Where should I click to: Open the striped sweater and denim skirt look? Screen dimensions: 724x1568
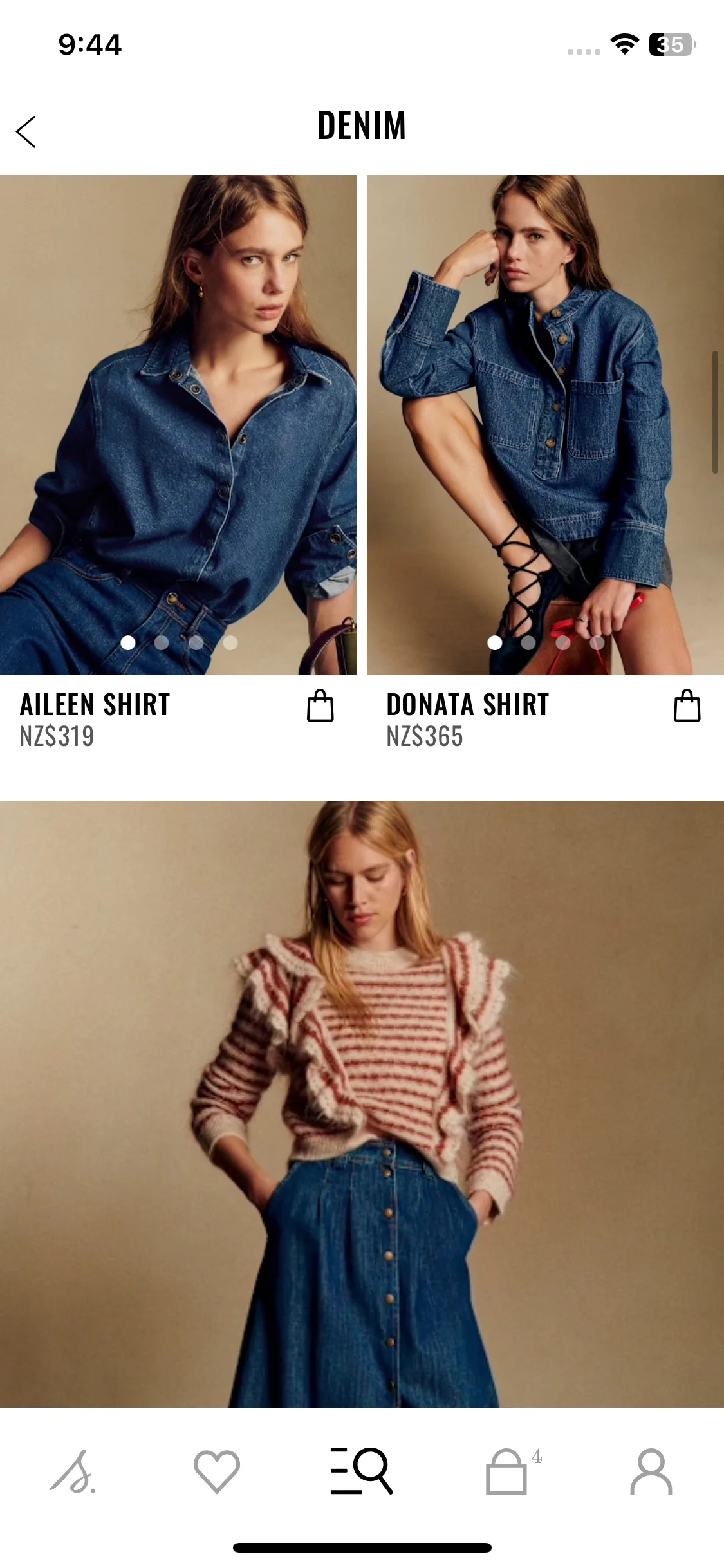click(362, 1104)
